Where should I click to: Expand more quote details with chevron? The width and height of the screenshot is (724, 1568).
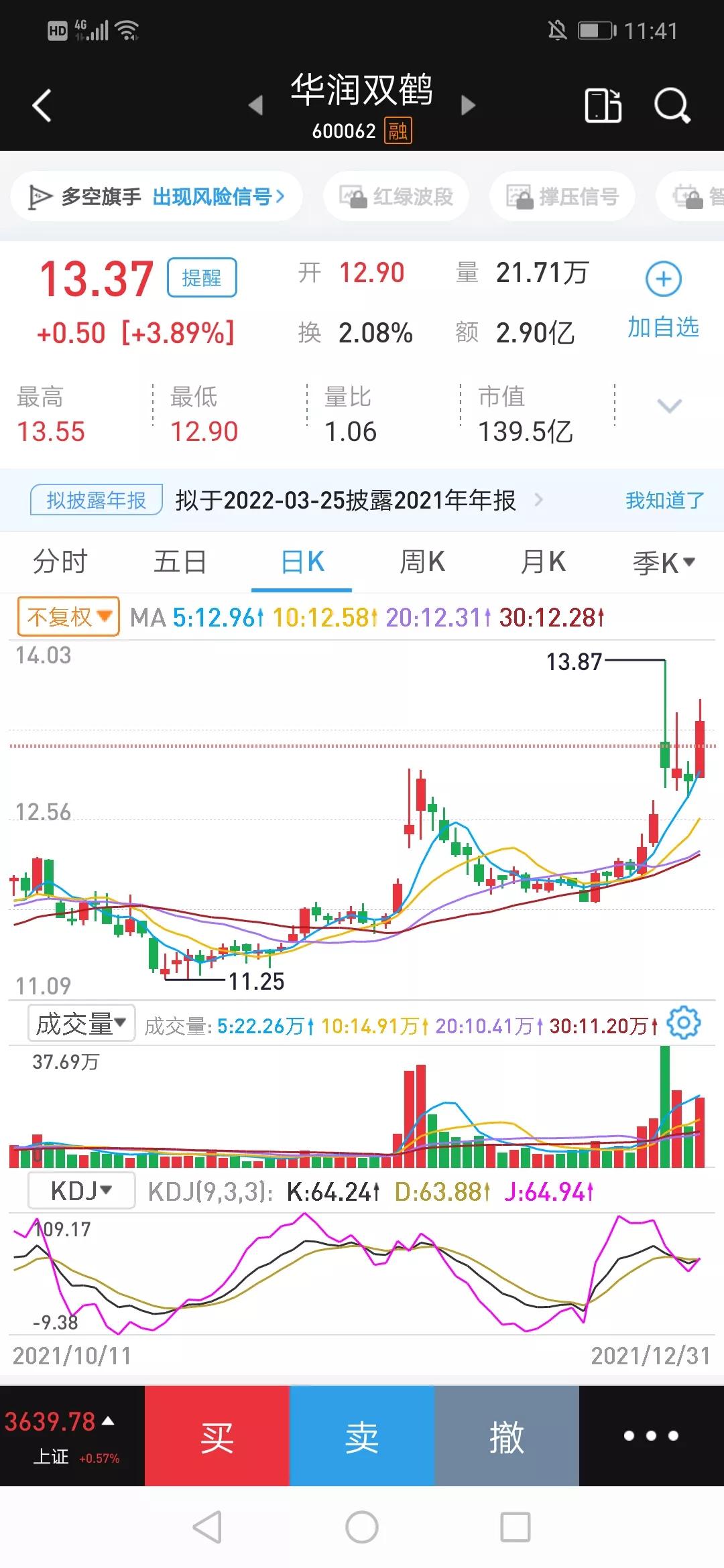coord(668,407)
